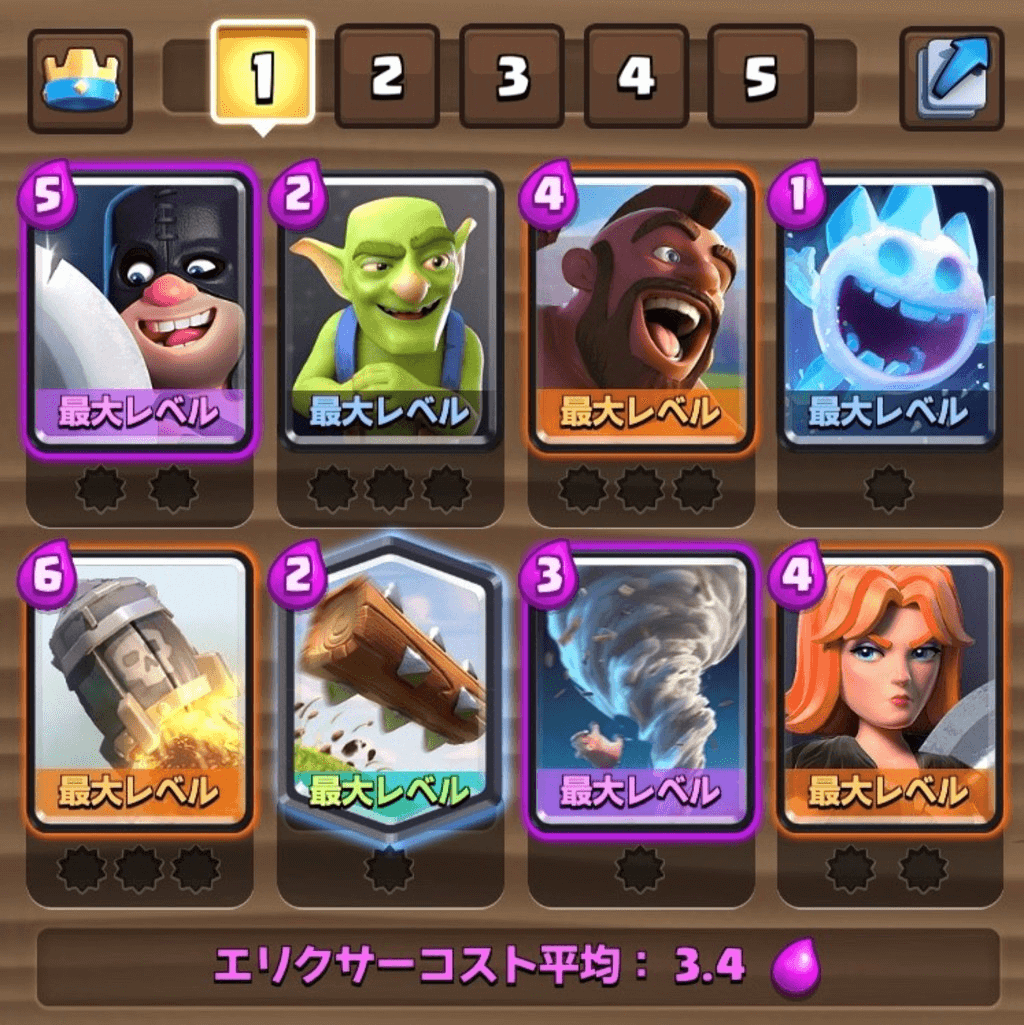Select the Valkyrie card

point(890,690)
